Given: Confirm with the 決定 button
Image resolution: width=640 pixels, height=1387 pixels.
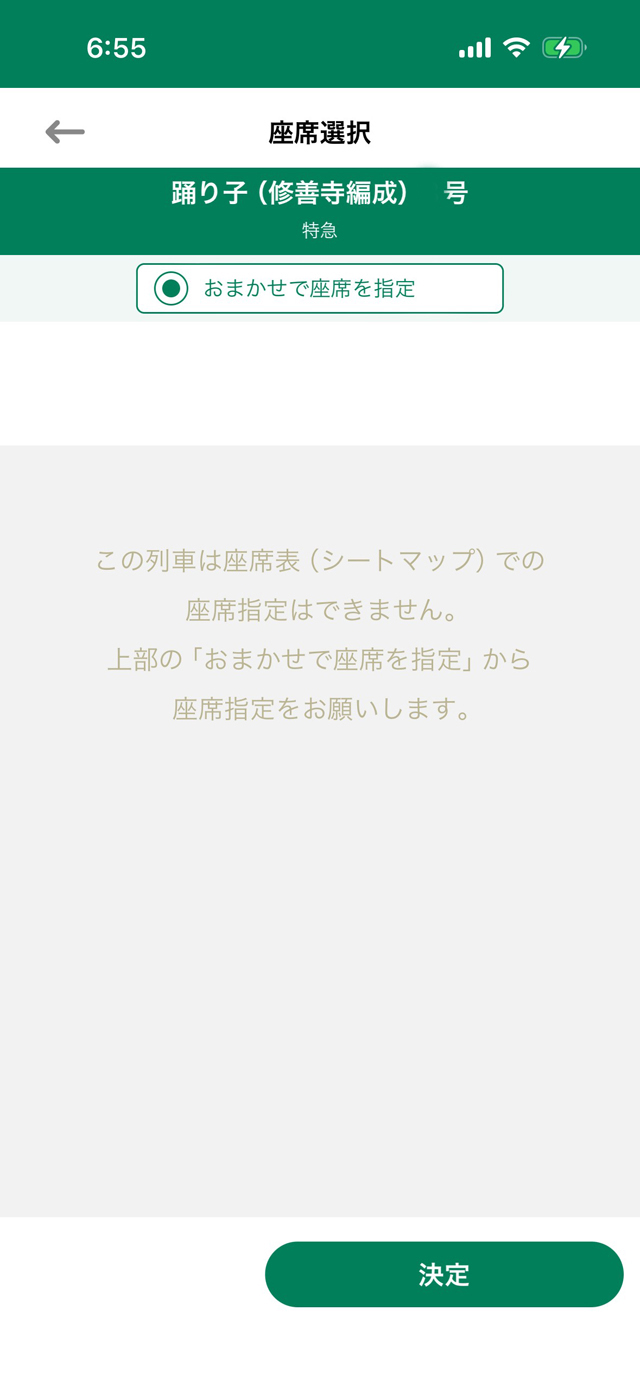Looking at the screenshot, I should coord(444,1274).
